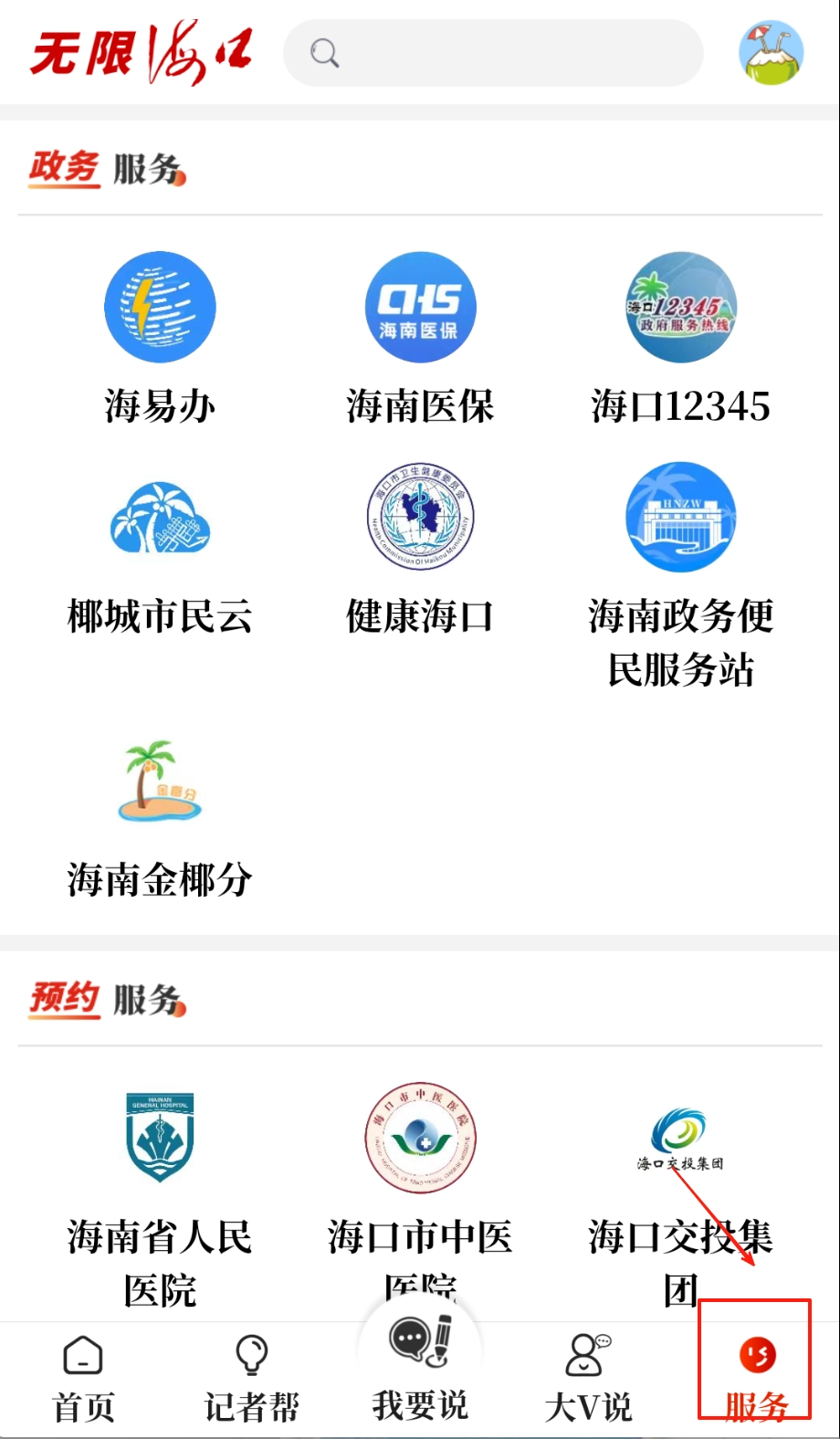Open the 海易办 service

coord(160,308)
